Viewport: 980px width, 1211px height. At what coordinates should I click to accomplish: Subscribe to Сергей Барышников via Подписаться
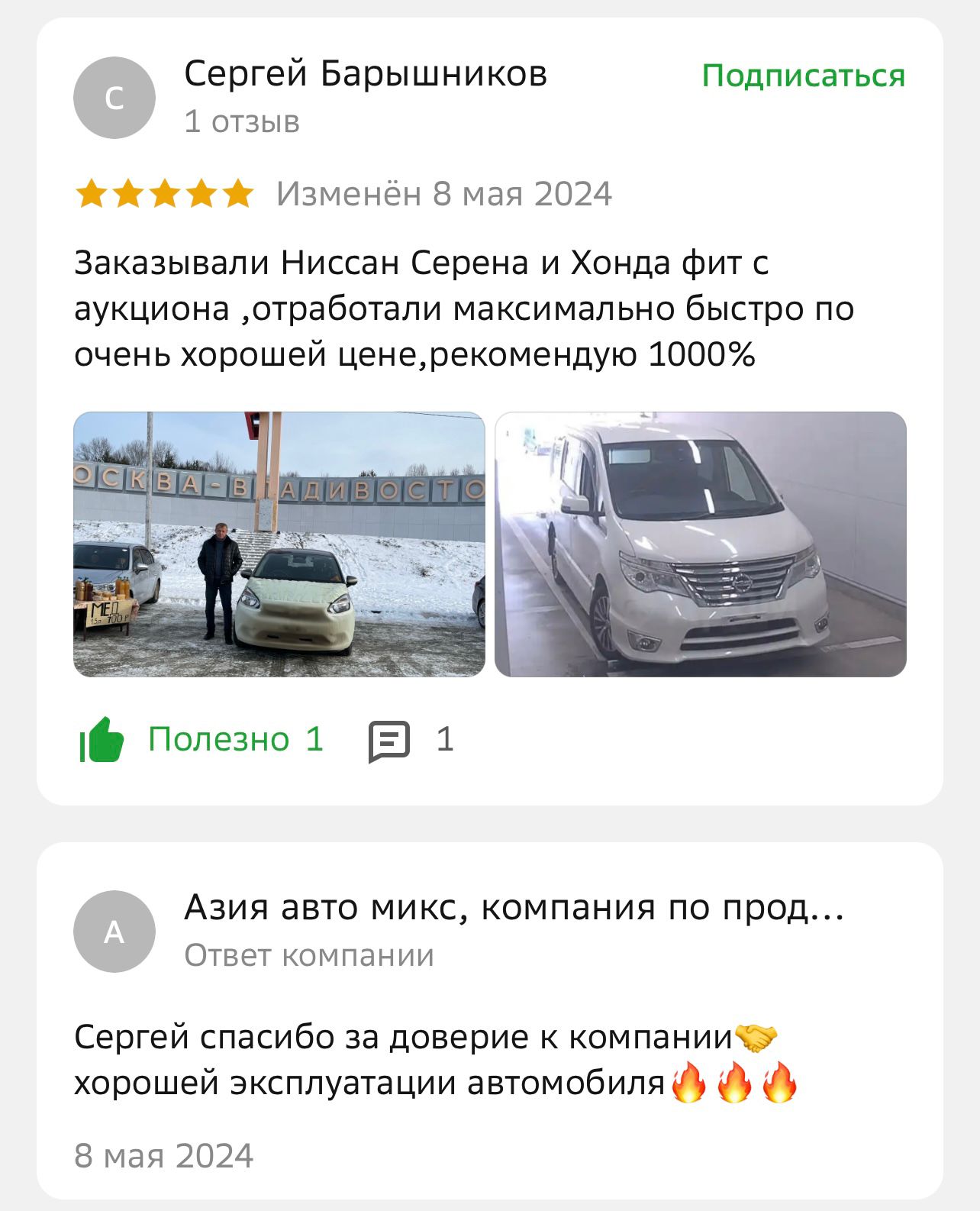pos(803,76)
